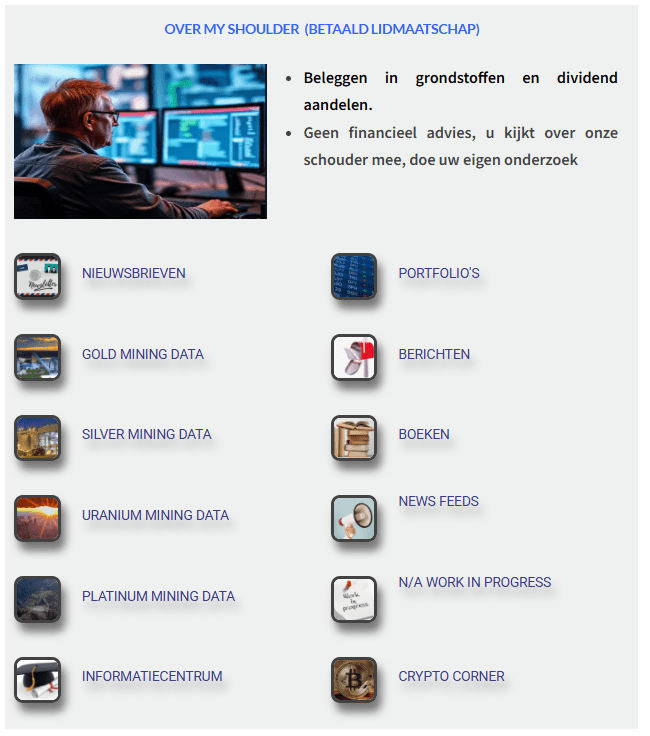650x736 pixels.
Task: Open the NIEUWSBRIEVEN section
Action: click(x=133, y=273)
